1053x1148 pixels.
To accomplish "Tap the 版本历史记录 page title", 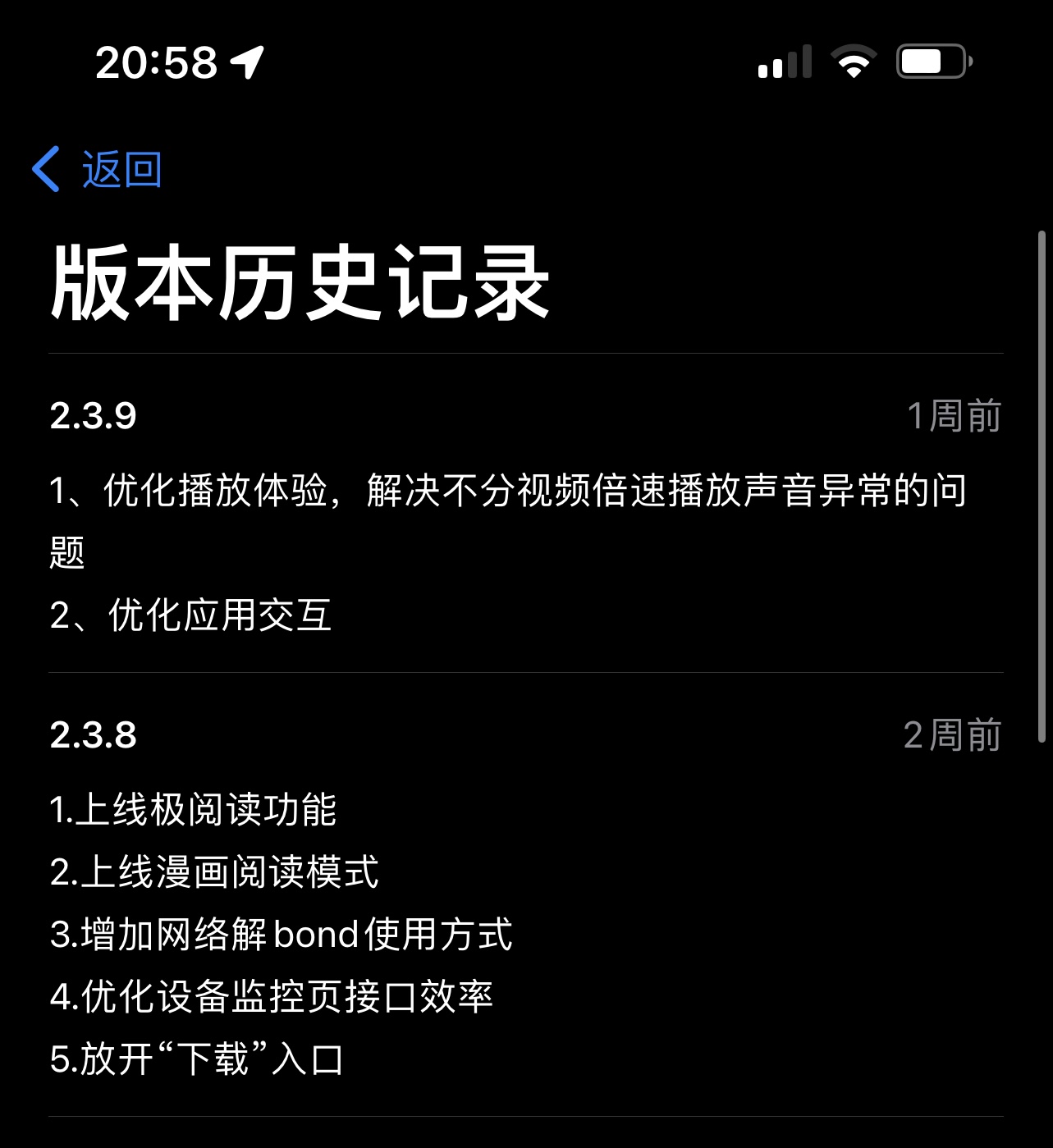I will [300, 283].
